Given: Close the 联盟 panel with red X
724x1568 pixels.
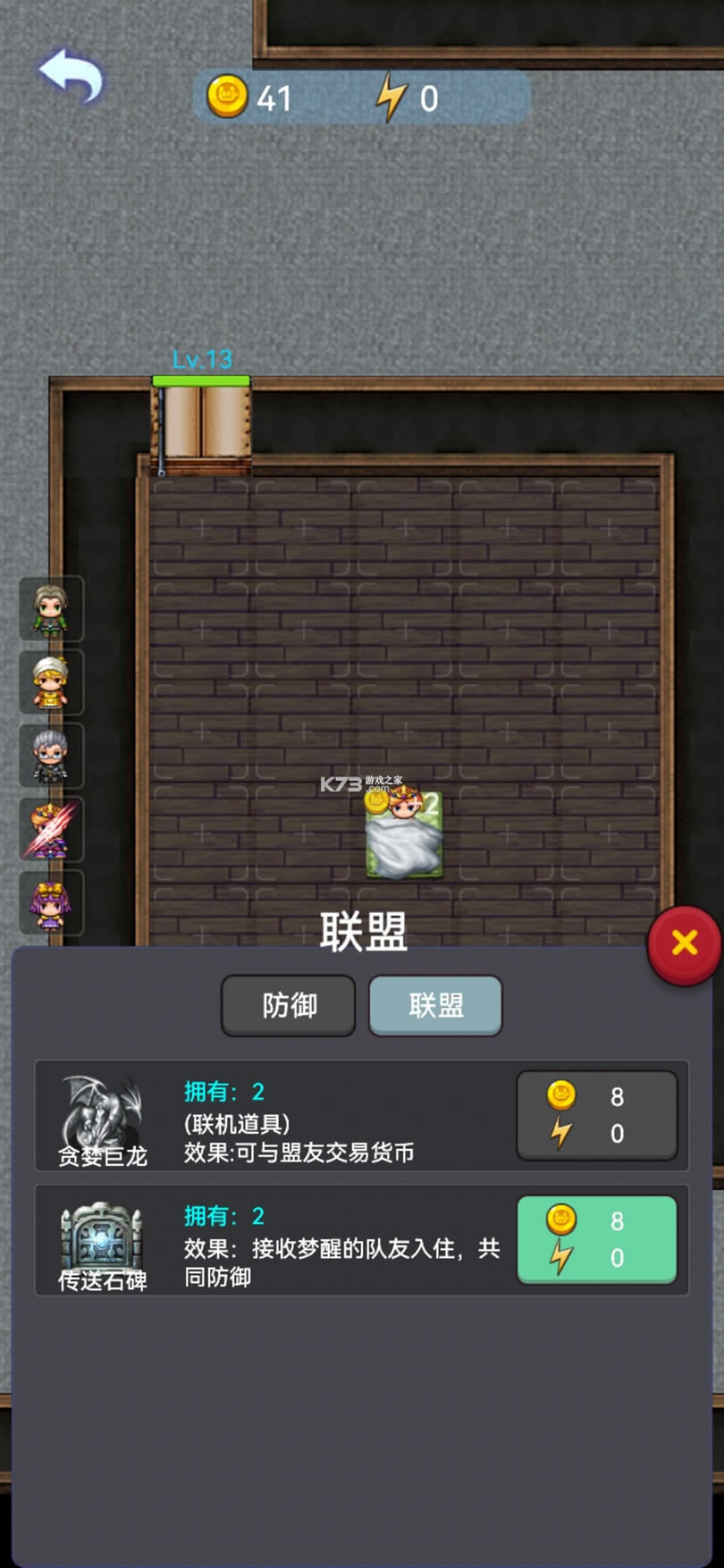Looking at the screenshot, I should click(x=684, y=944).
